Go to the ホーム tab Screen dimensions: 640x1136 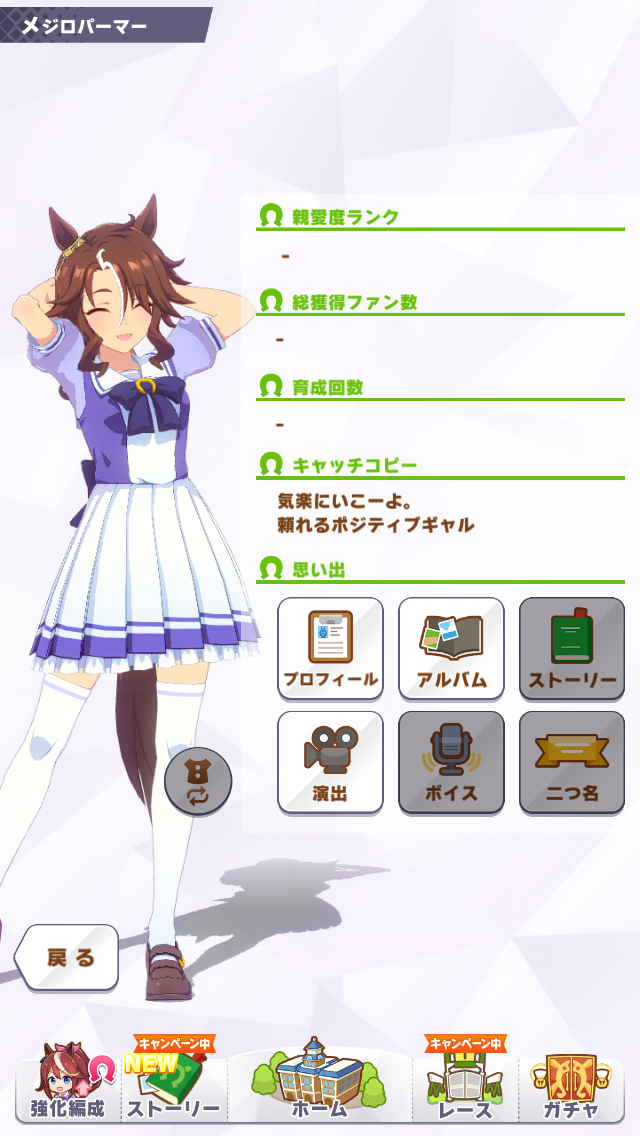pyautogui.click(x=320, y=1084)
